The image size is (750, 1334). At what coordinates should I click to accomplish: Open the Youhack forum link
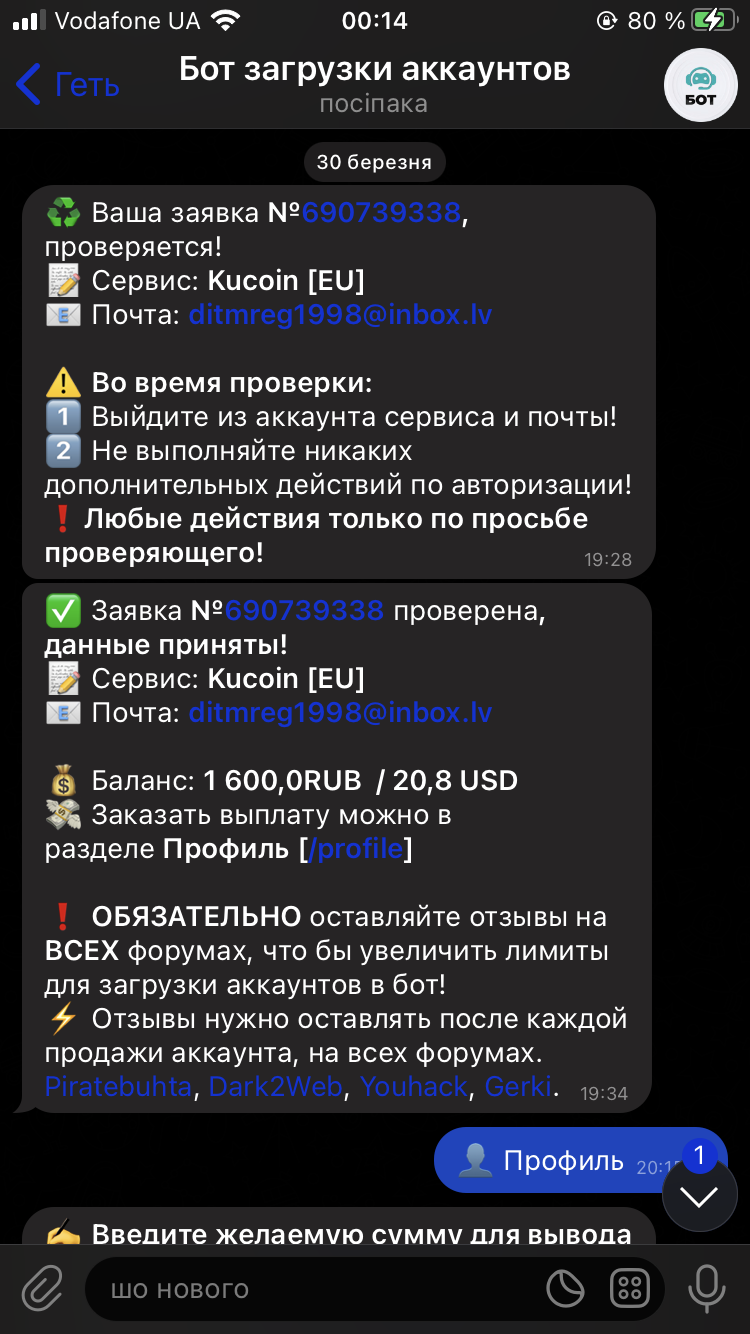tap(413, 1086)
